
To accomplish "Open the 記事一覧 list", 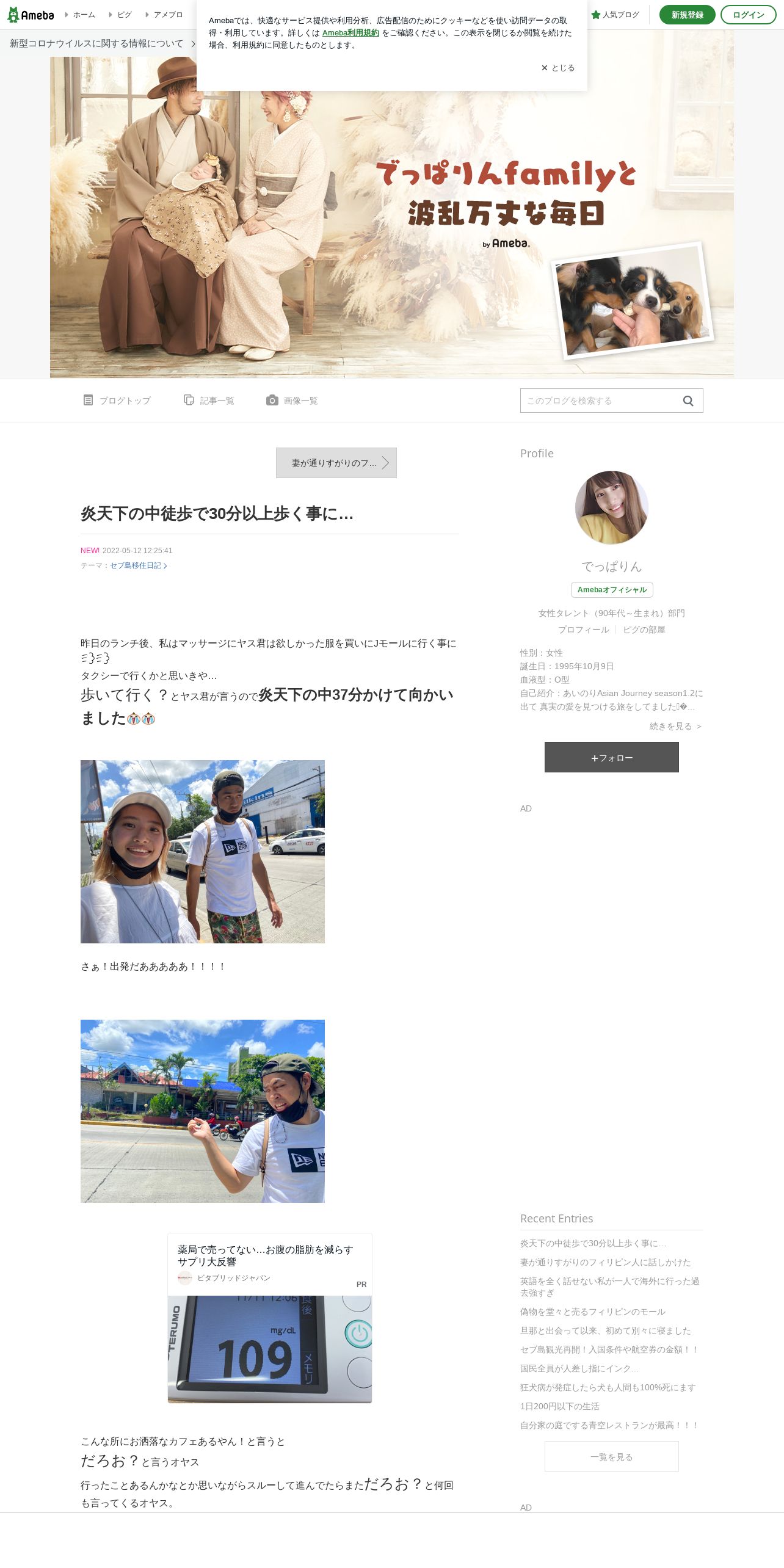I will coord(209,401).
